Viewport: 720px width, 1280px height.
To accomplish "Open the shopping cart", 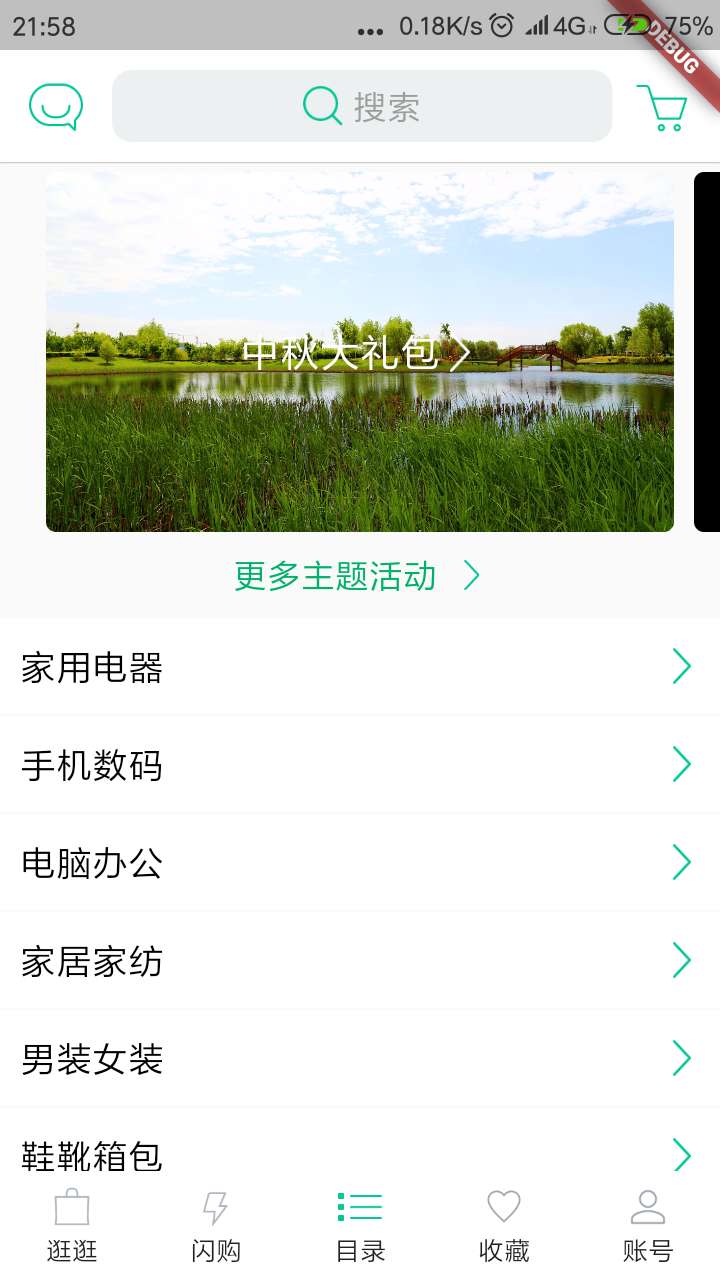I will pyautogui.click(x=662, y=107).
